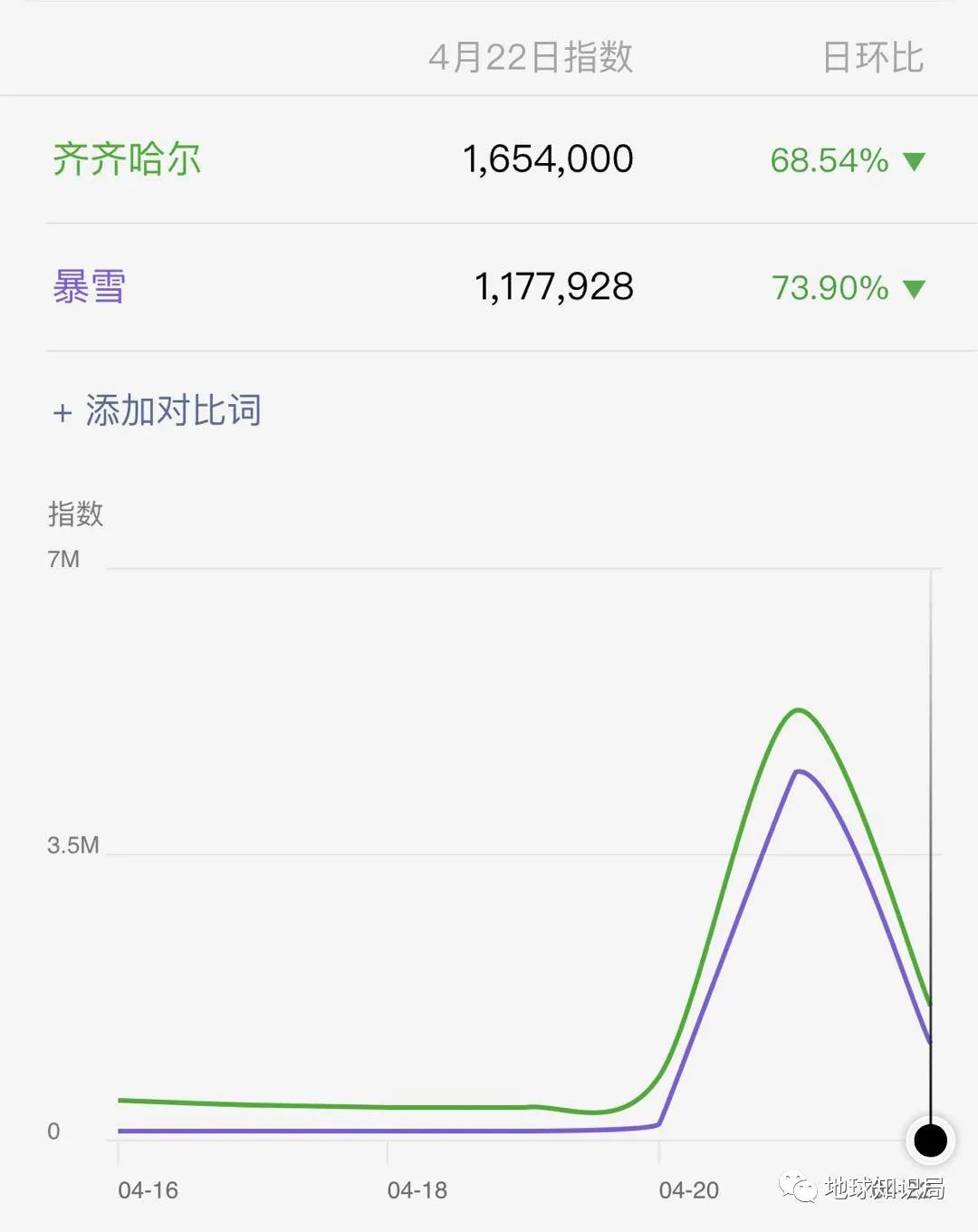Click the 1,654,000 index value link
Screen dimensions: 978x1232
click(548, 159)
